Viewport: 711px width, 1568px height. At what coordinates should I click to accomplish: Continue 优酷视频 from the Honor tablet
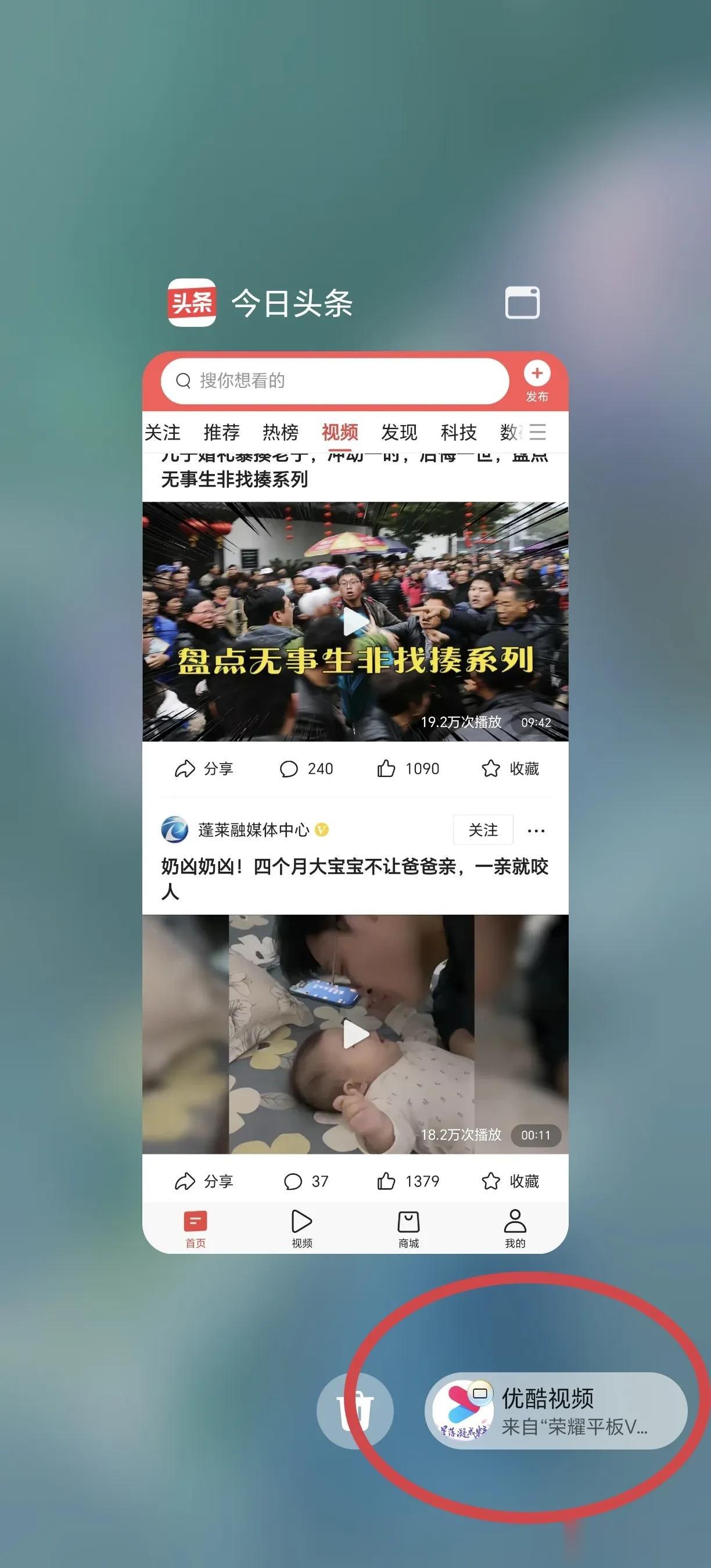click(x=555, y=1411)
